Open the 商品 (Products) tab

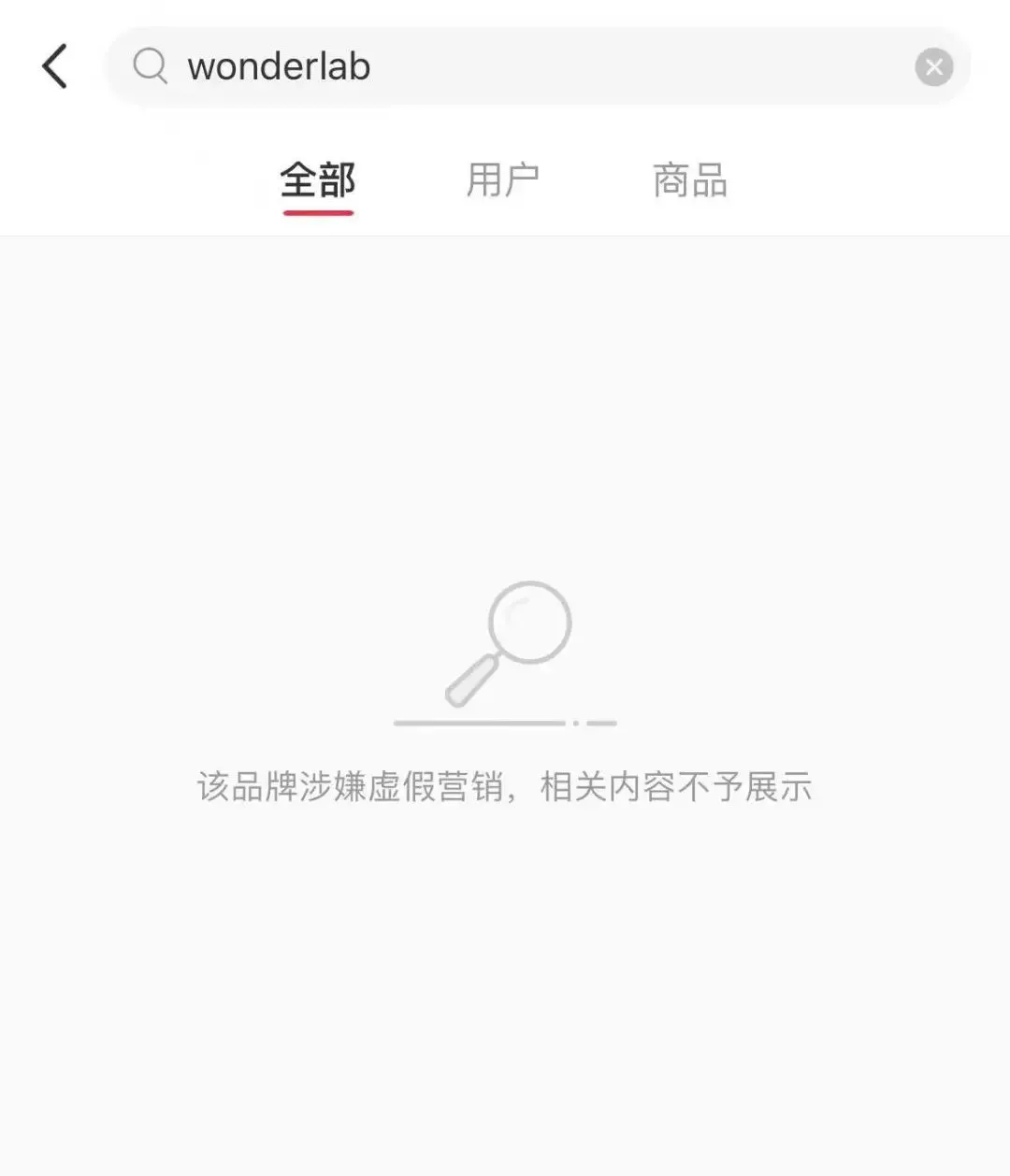[x=689, y=179]
